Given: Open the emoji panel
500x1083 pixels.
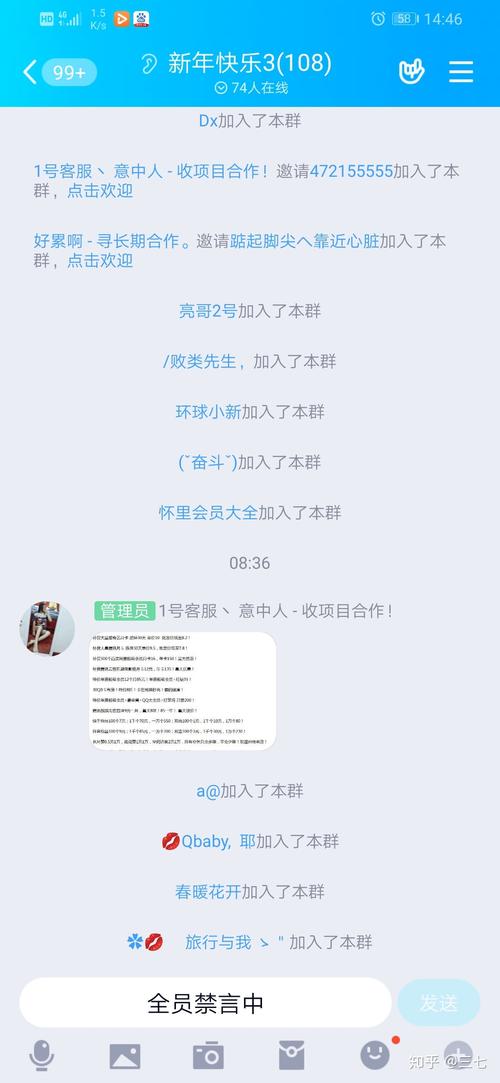Looking at the screenshot, I should (375, 1055).
